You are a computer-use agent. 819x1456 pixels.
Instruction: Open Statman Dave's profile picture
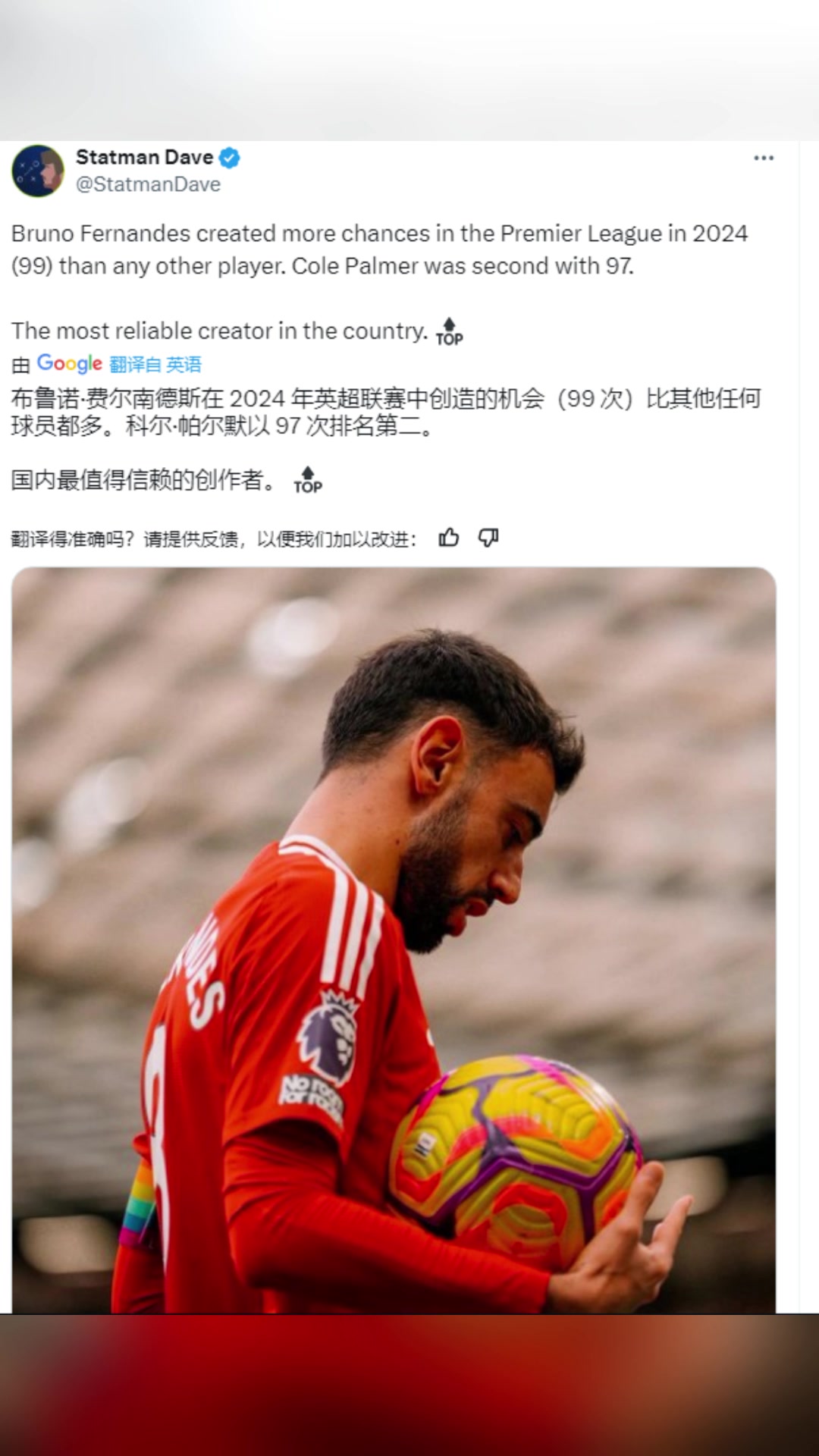point(38,171)
